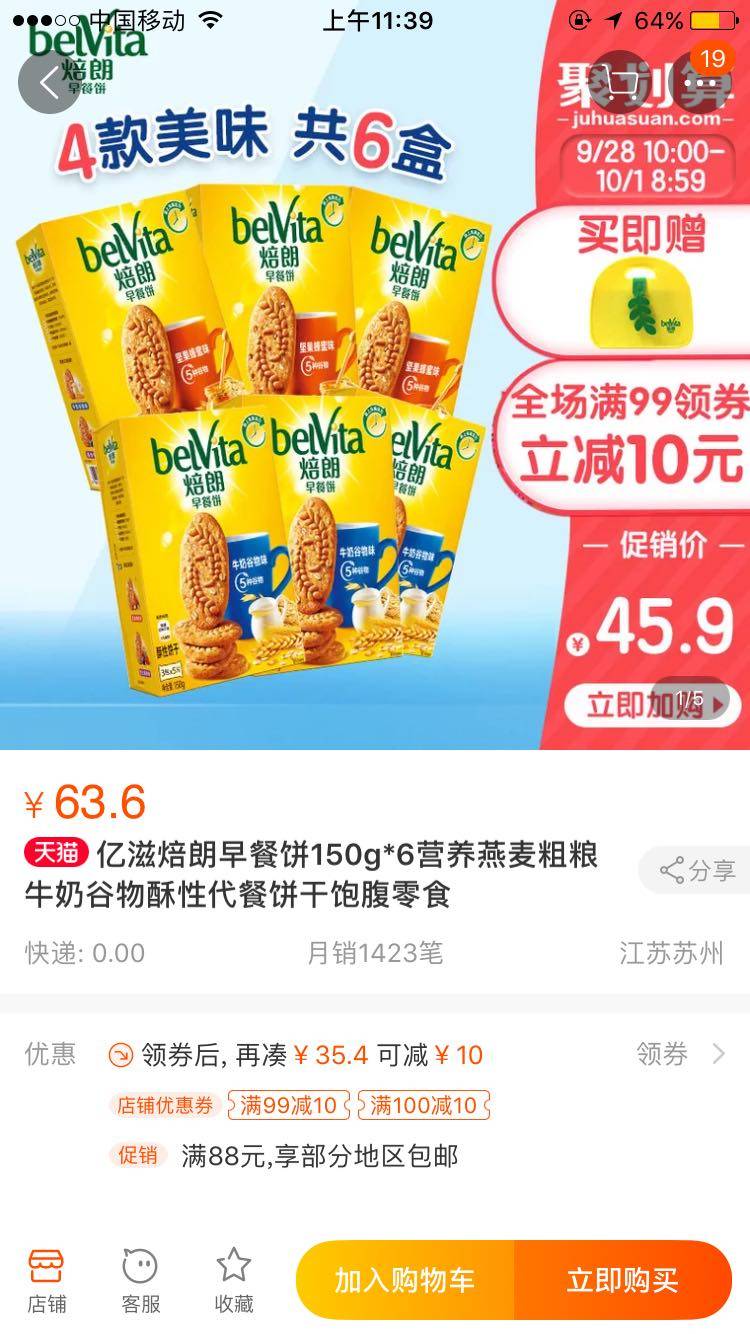Tap the 满99减10 coupon chip

coord(289,1105)
